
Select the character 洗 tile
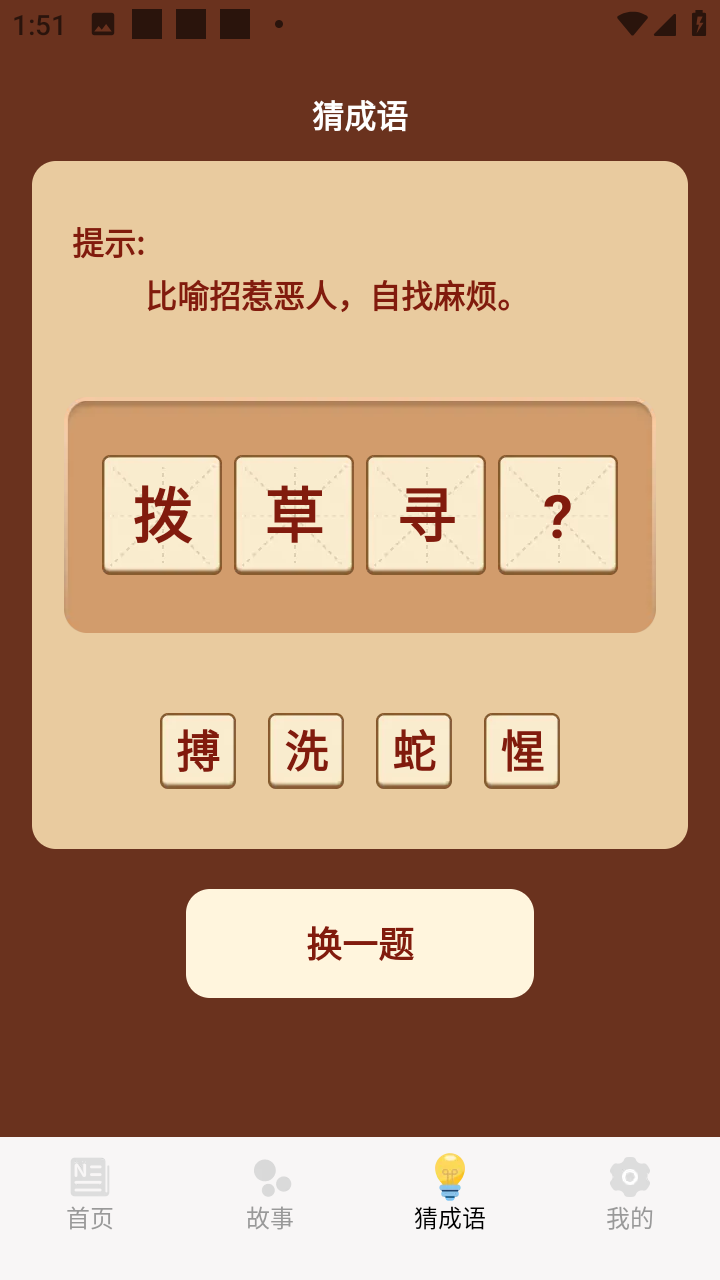(306, 750)
